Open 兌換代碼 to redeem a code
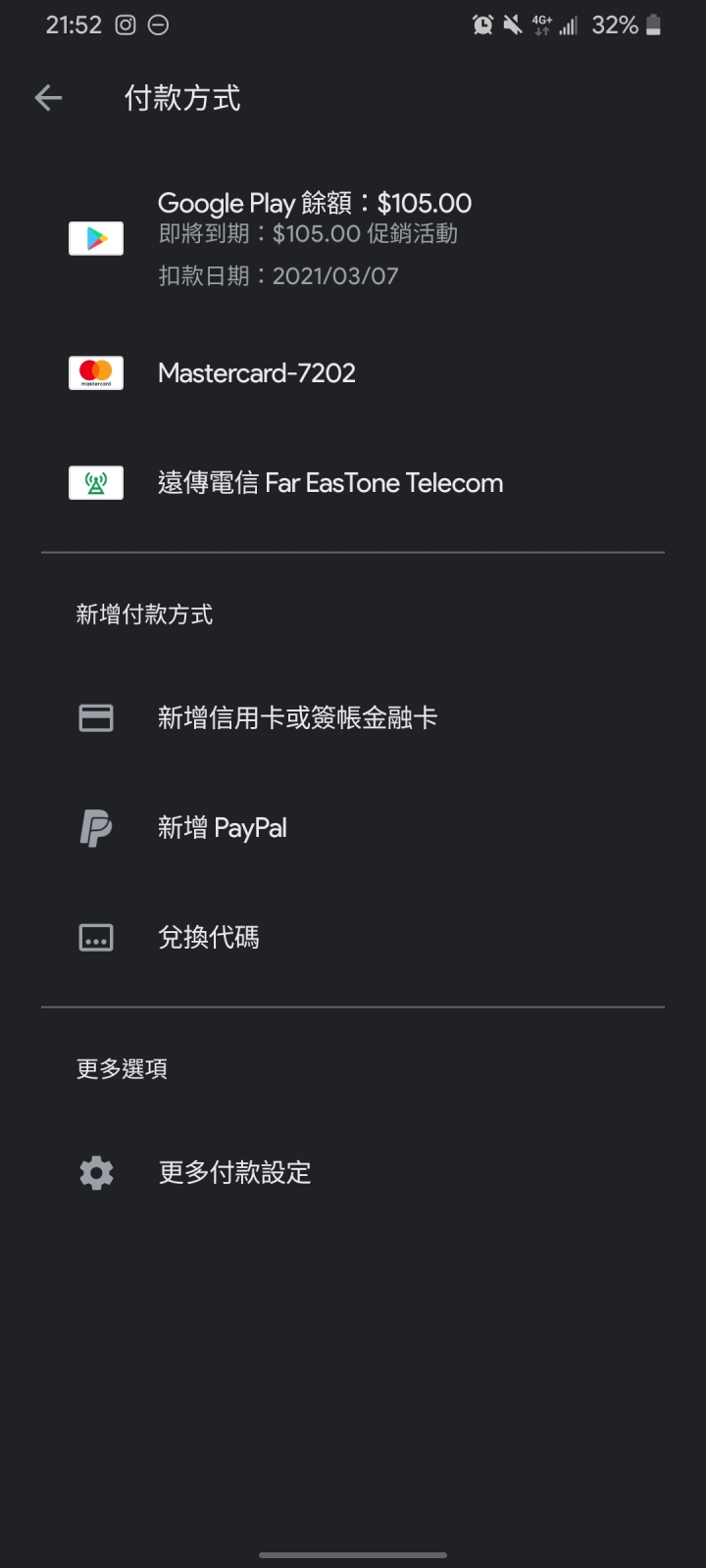 [x=353, y=938]
